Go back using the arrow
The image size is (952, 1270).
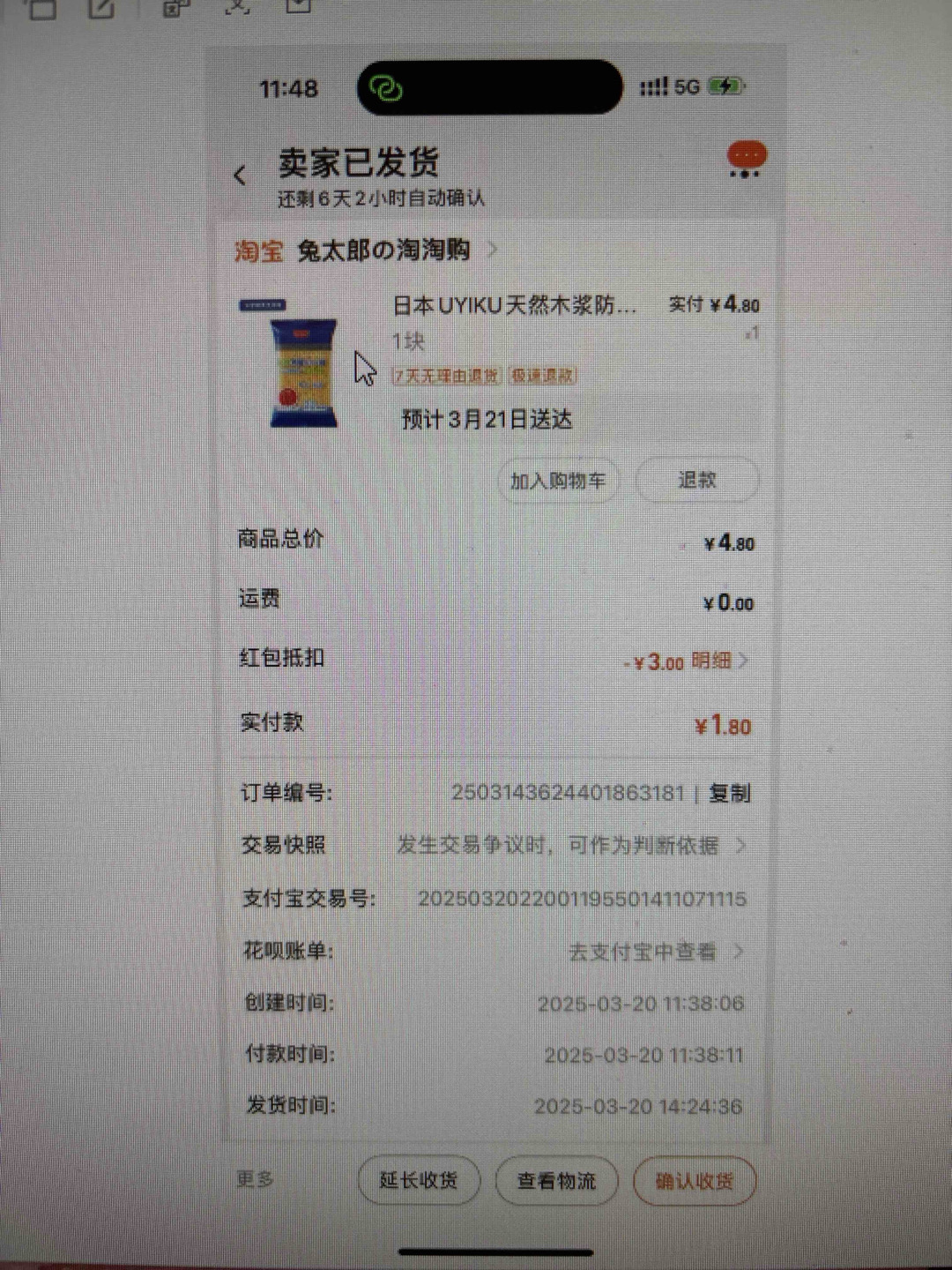(x=240, y=175)
